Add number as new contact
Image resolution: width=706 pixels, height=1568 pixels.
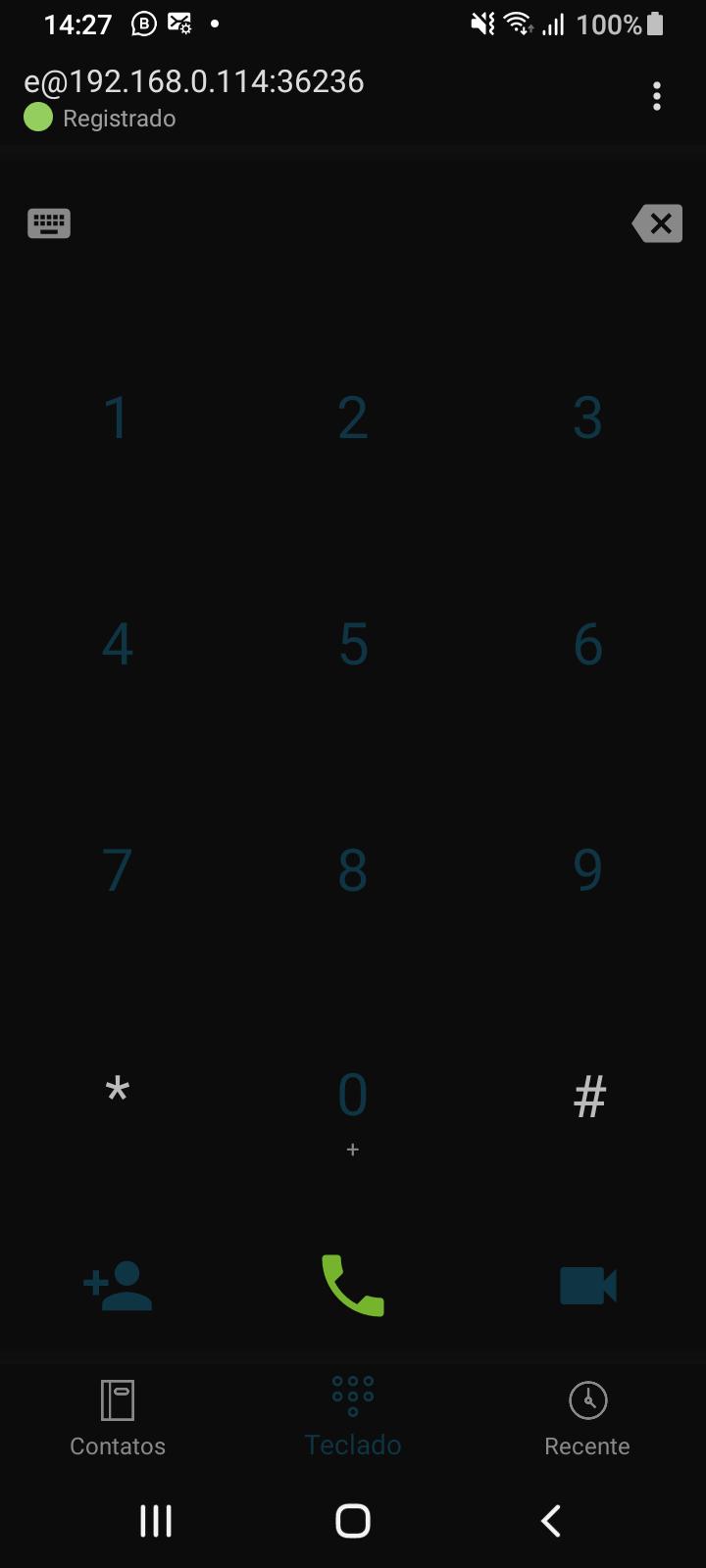(118, 1285)
